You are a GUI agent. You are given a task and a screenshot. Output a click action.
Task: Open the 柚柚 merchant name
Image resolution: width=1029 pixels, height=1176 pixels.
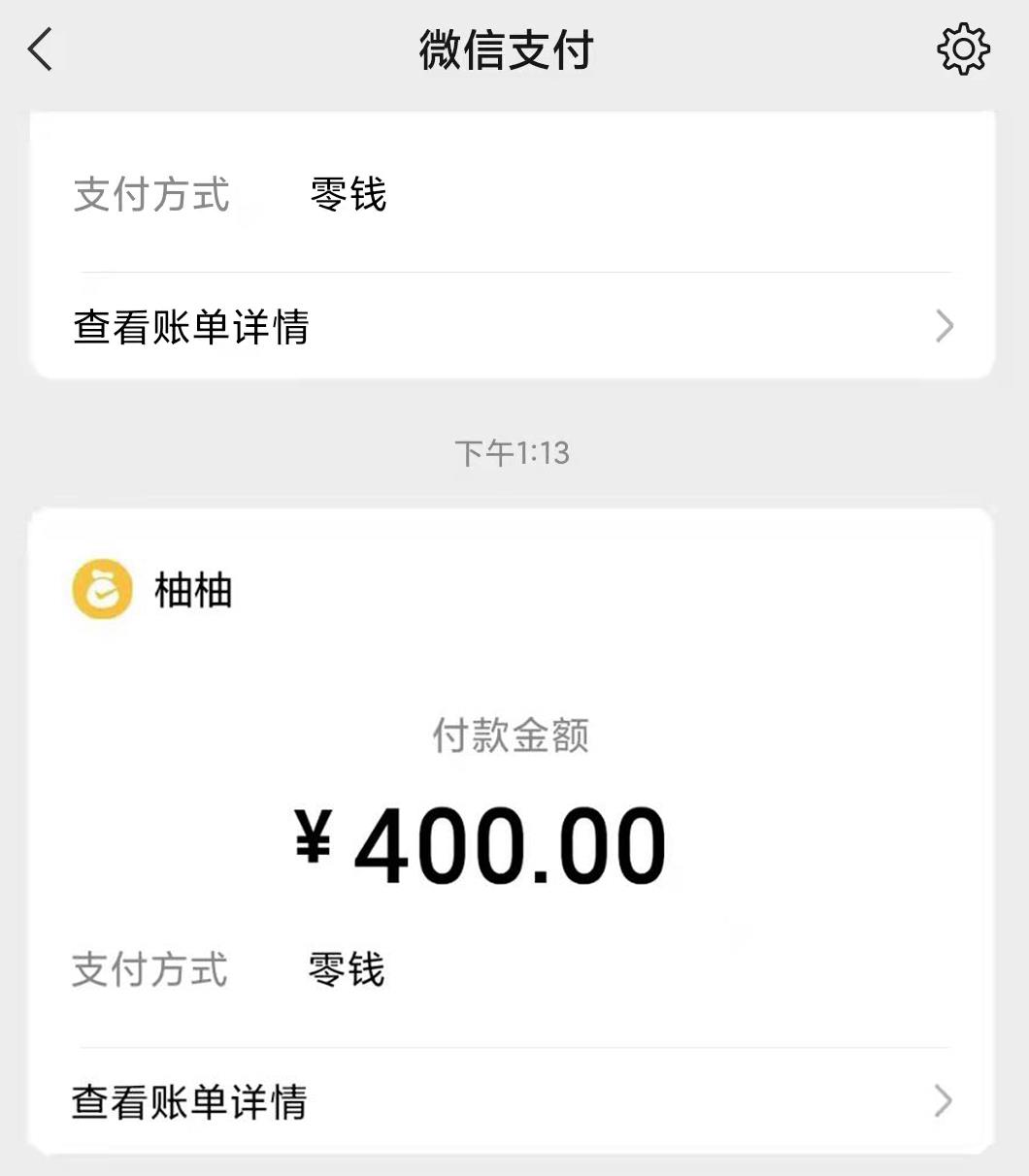193,590
